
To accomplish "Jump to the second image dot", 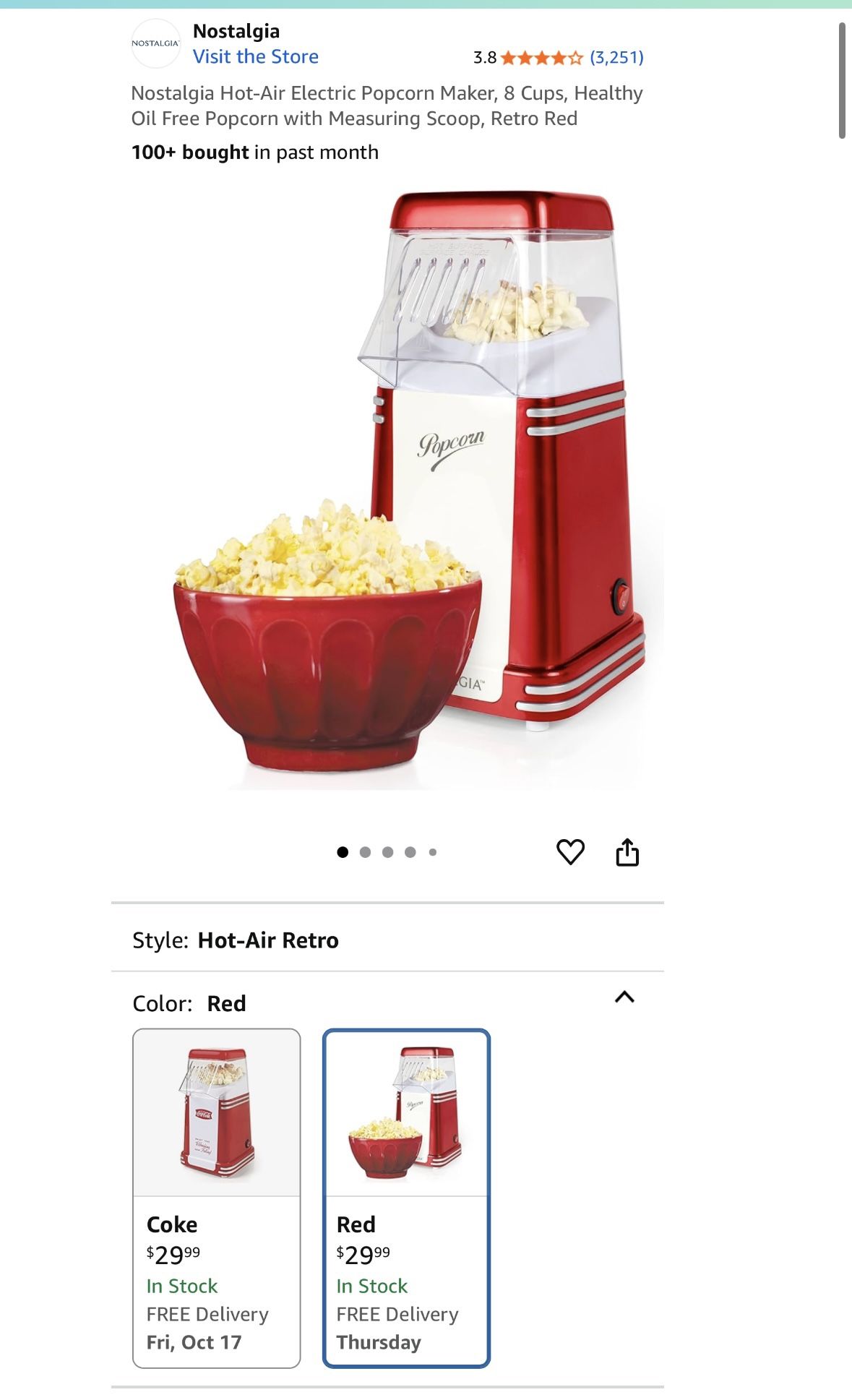I will pyautogui.click(x=365, y=852).
